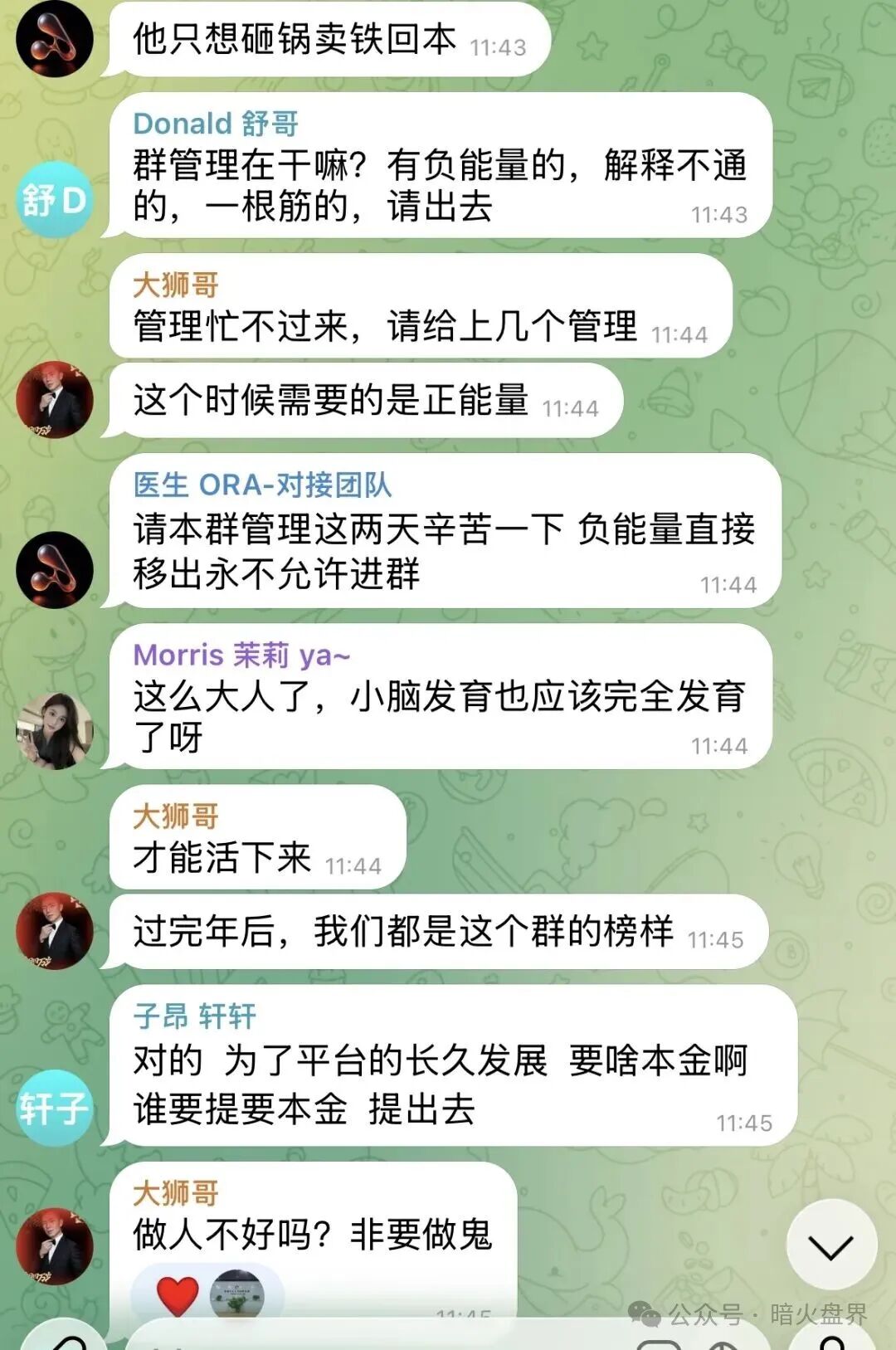
Task: Open Donald 舒哥's profile from sender name
Action: (x=215, y=124)
